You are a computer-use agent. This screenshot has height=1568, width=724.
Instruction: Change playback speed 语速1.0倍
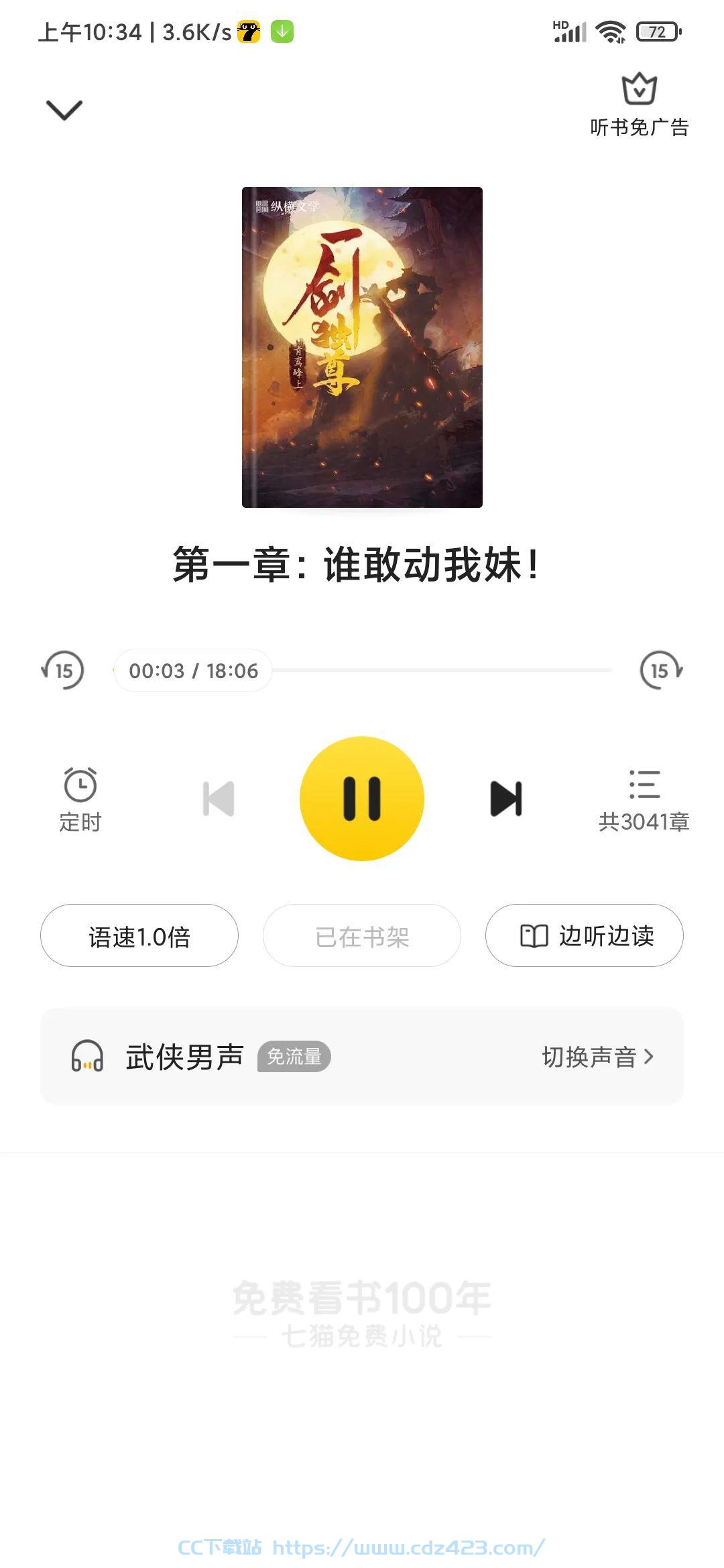[x=139, y=935]
